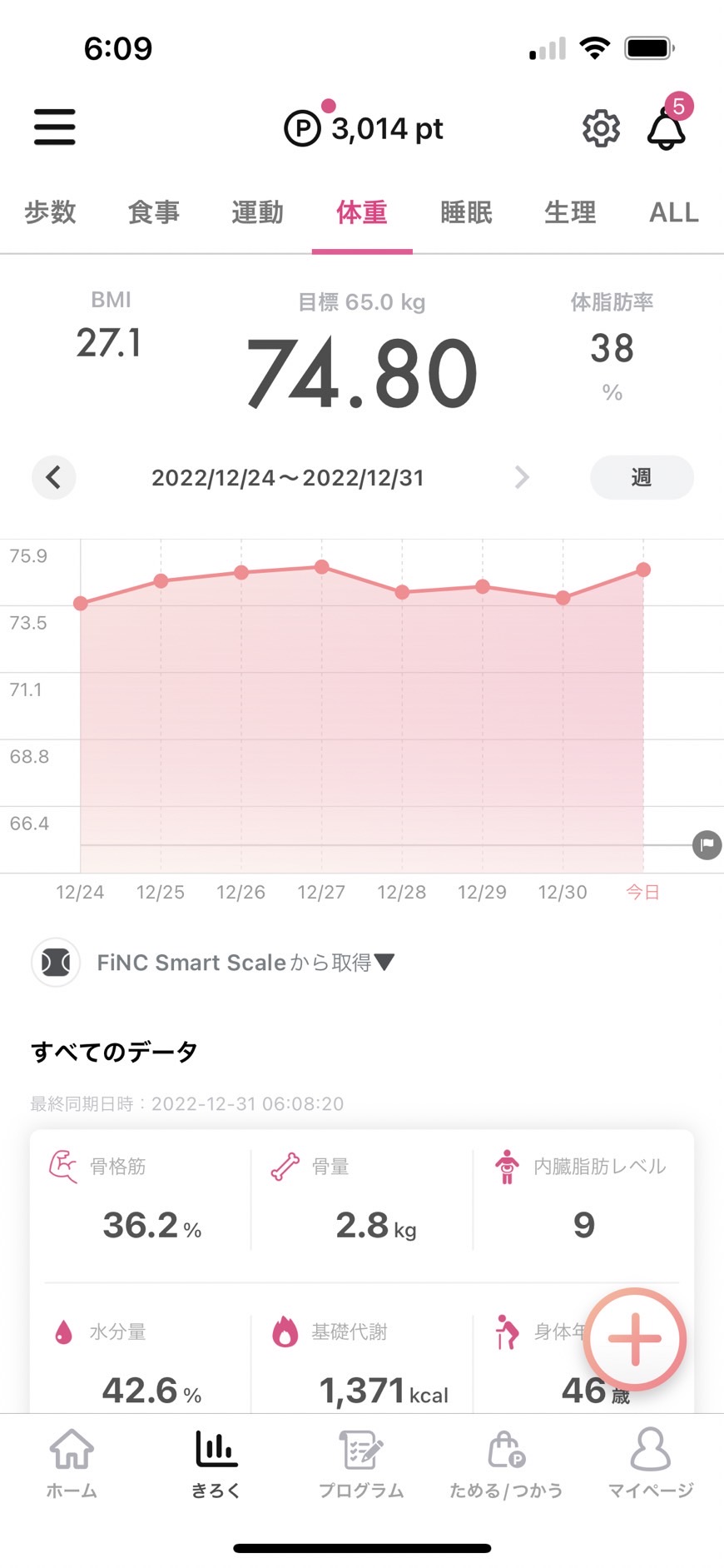This screenshot has height=1568, width=724.
Task: Open the ためる/つかう tab
Action: pyautogui.click(x=506, y=1463)
